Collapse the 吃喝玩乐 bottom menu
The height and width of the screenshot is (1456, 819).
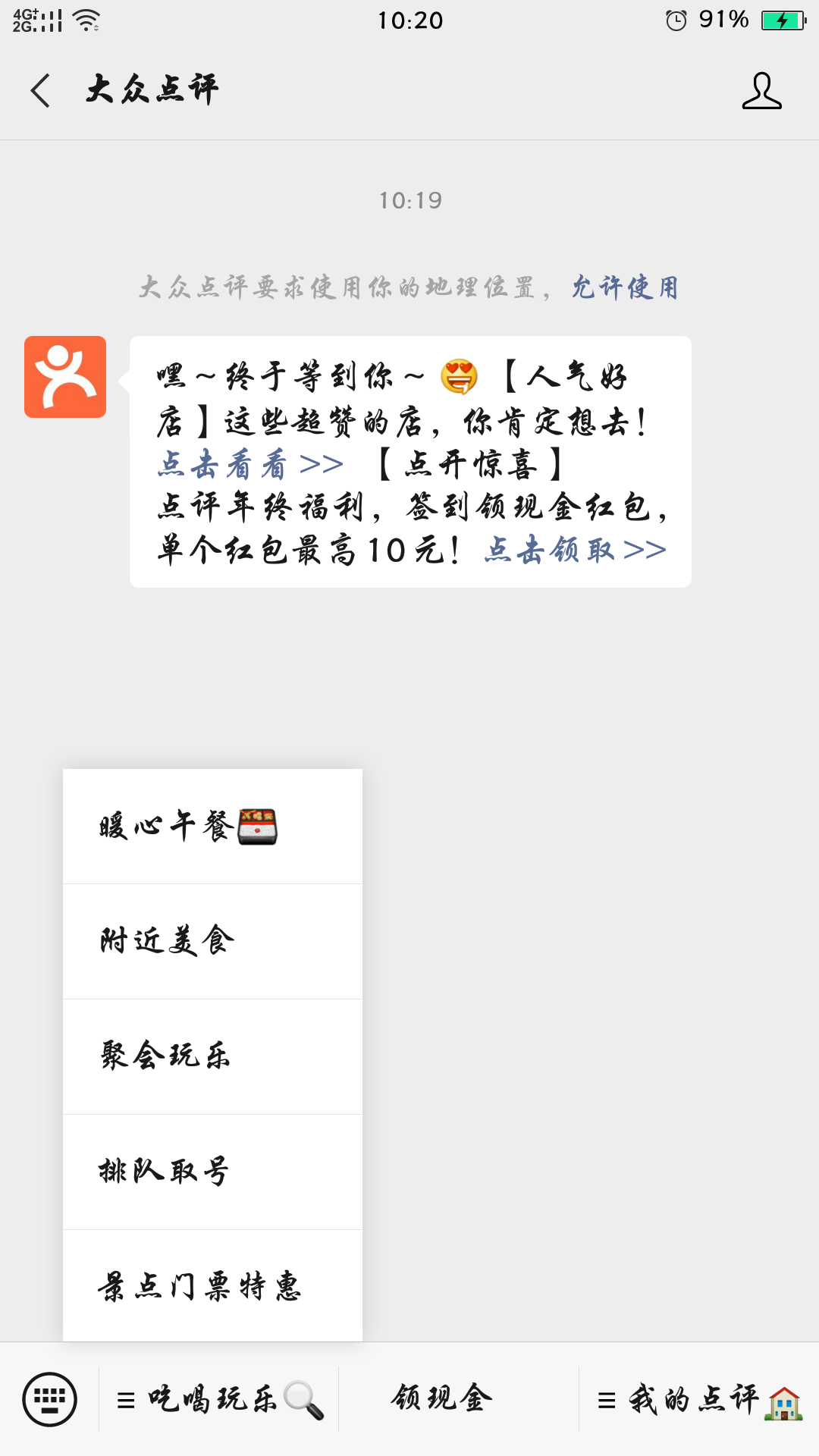[x=219, y=1399]
